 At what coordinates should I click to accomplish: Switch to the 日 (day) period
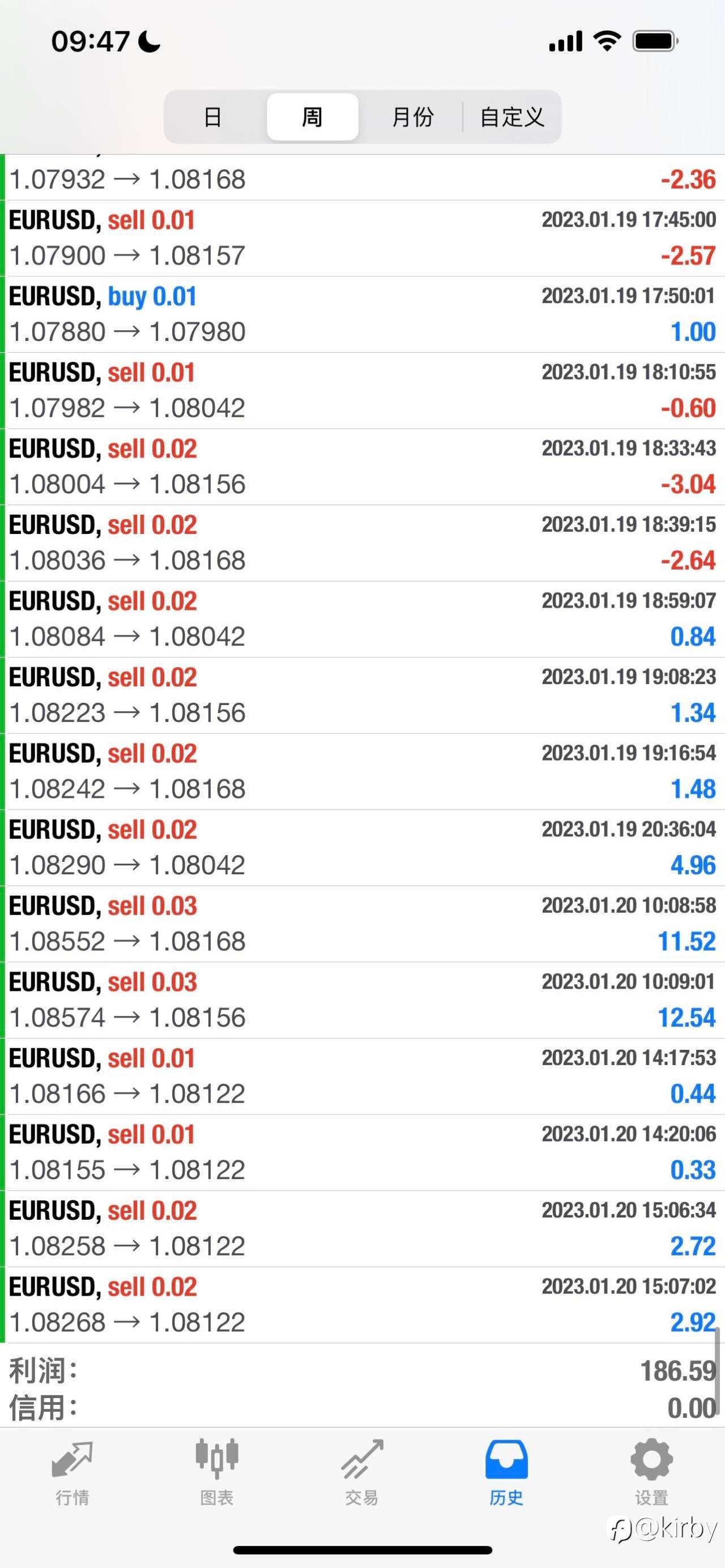[213, 117]
